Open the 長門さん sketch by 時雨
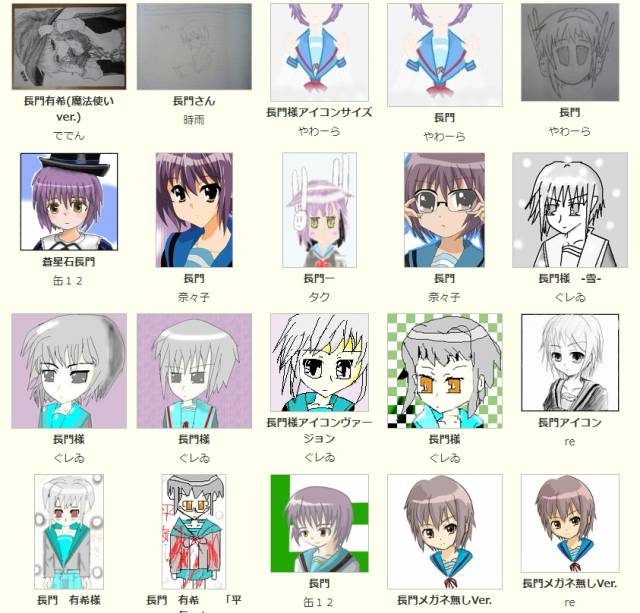Viewport: 640px width, 613px height. pyautogui.click(x=194, y=47)
